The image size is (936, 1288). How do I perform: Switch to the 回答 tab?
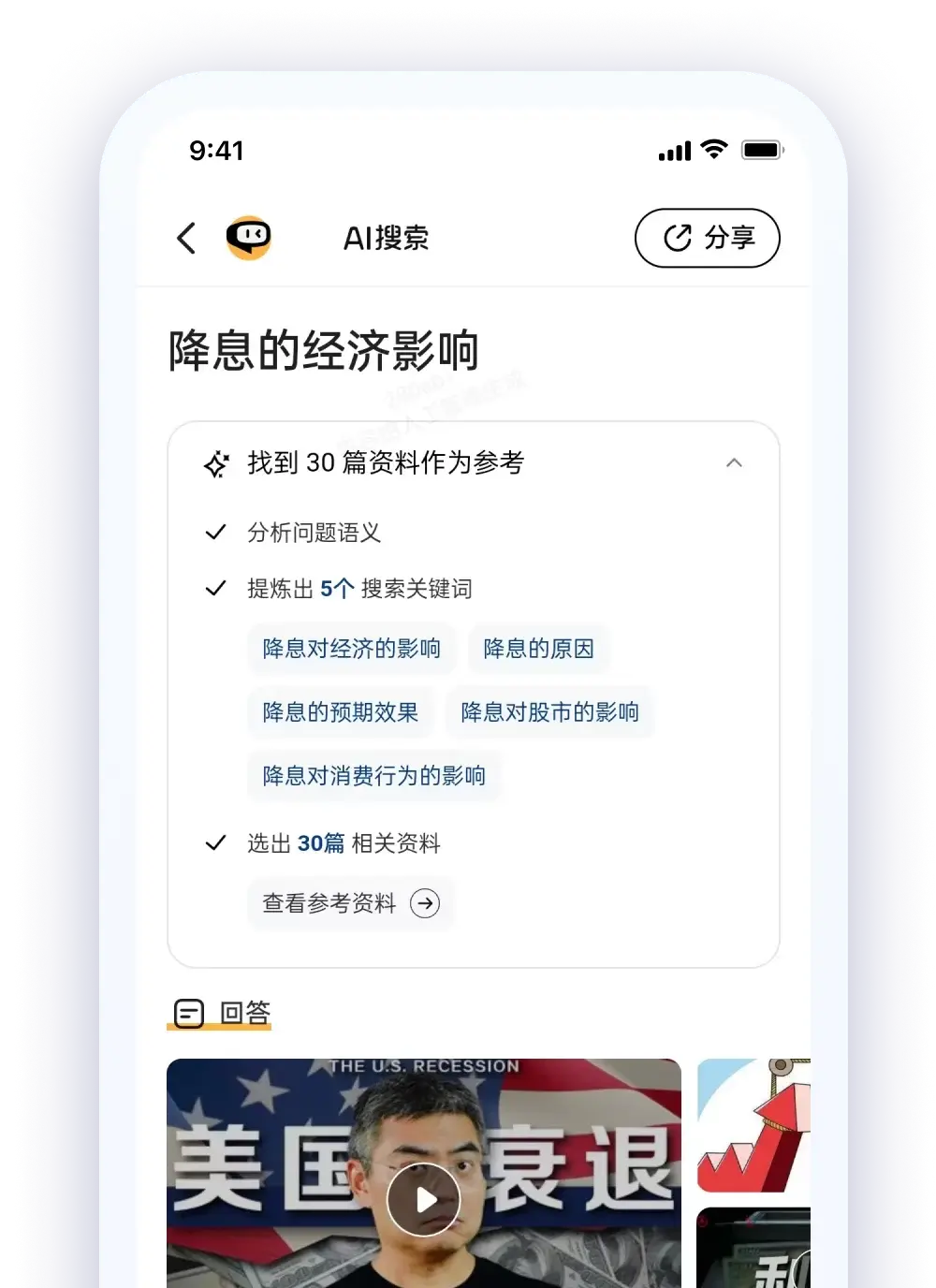click(223, 1013)
